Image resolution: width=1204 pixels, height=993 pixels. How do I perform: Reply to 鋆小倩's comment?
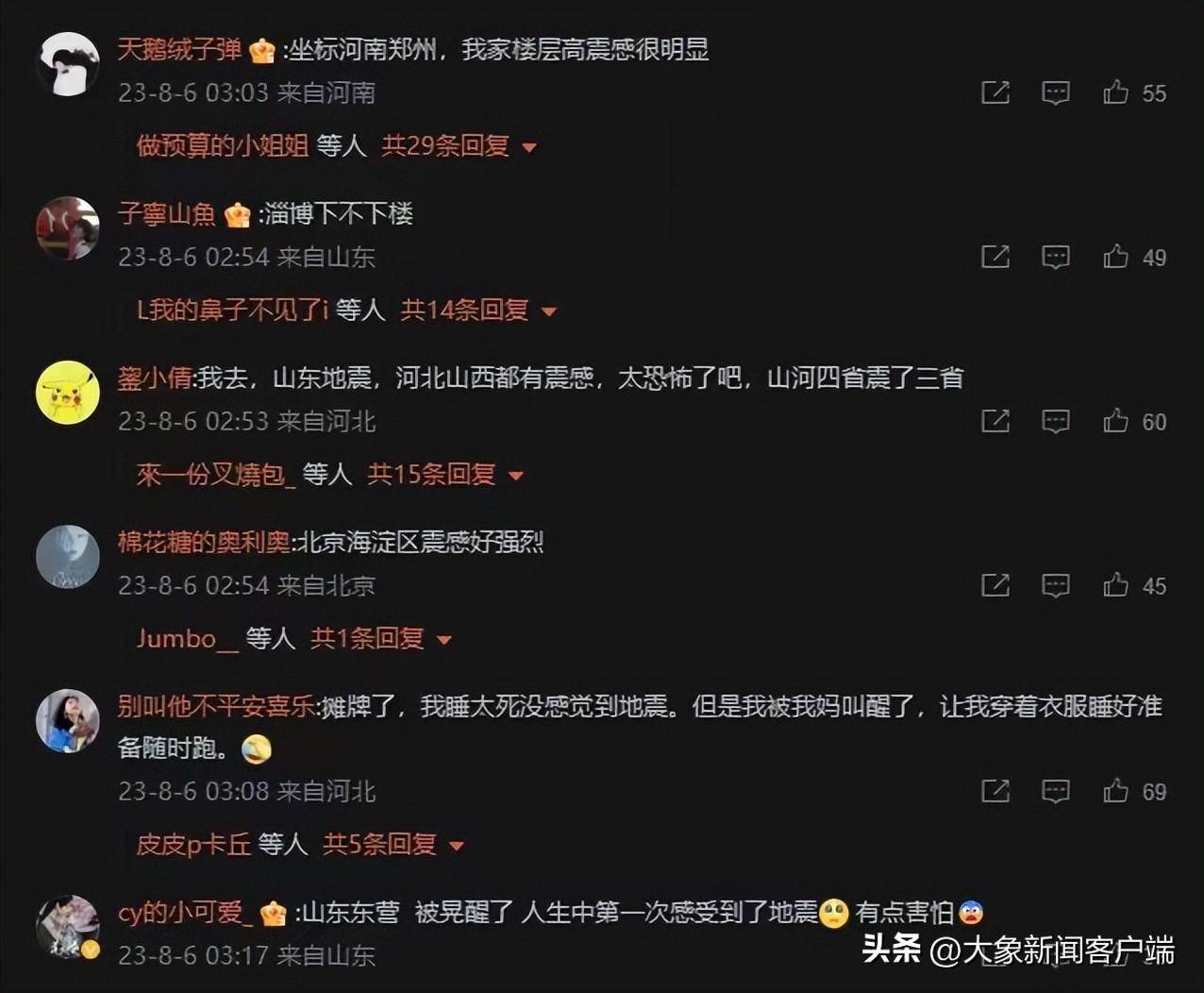pyautogui.click(x=1055, y=421)
